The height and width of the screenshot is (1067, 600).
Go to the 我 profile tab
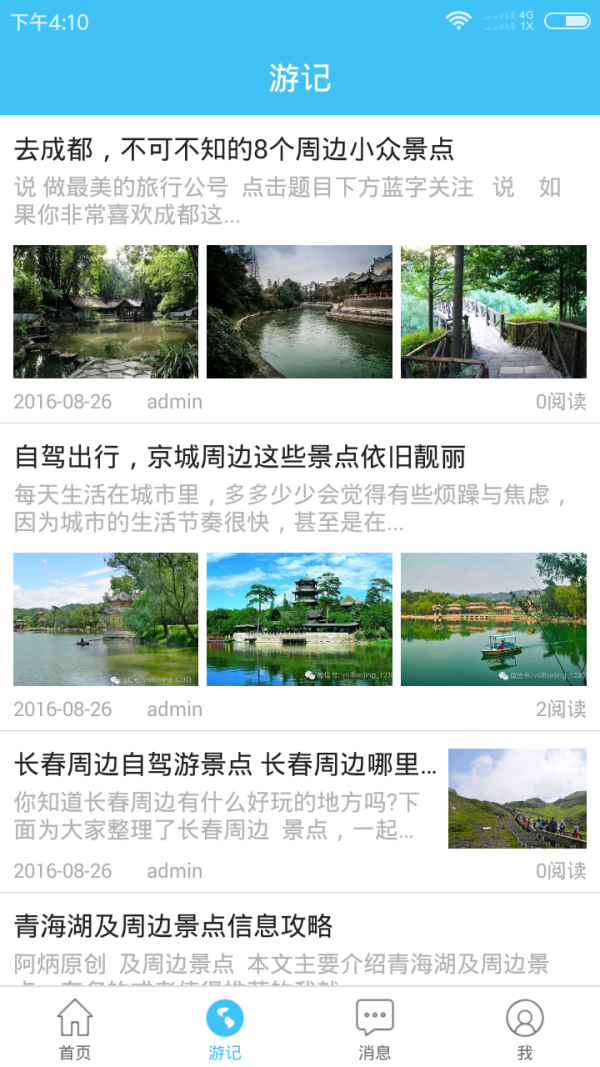[x=525, y=1029]
